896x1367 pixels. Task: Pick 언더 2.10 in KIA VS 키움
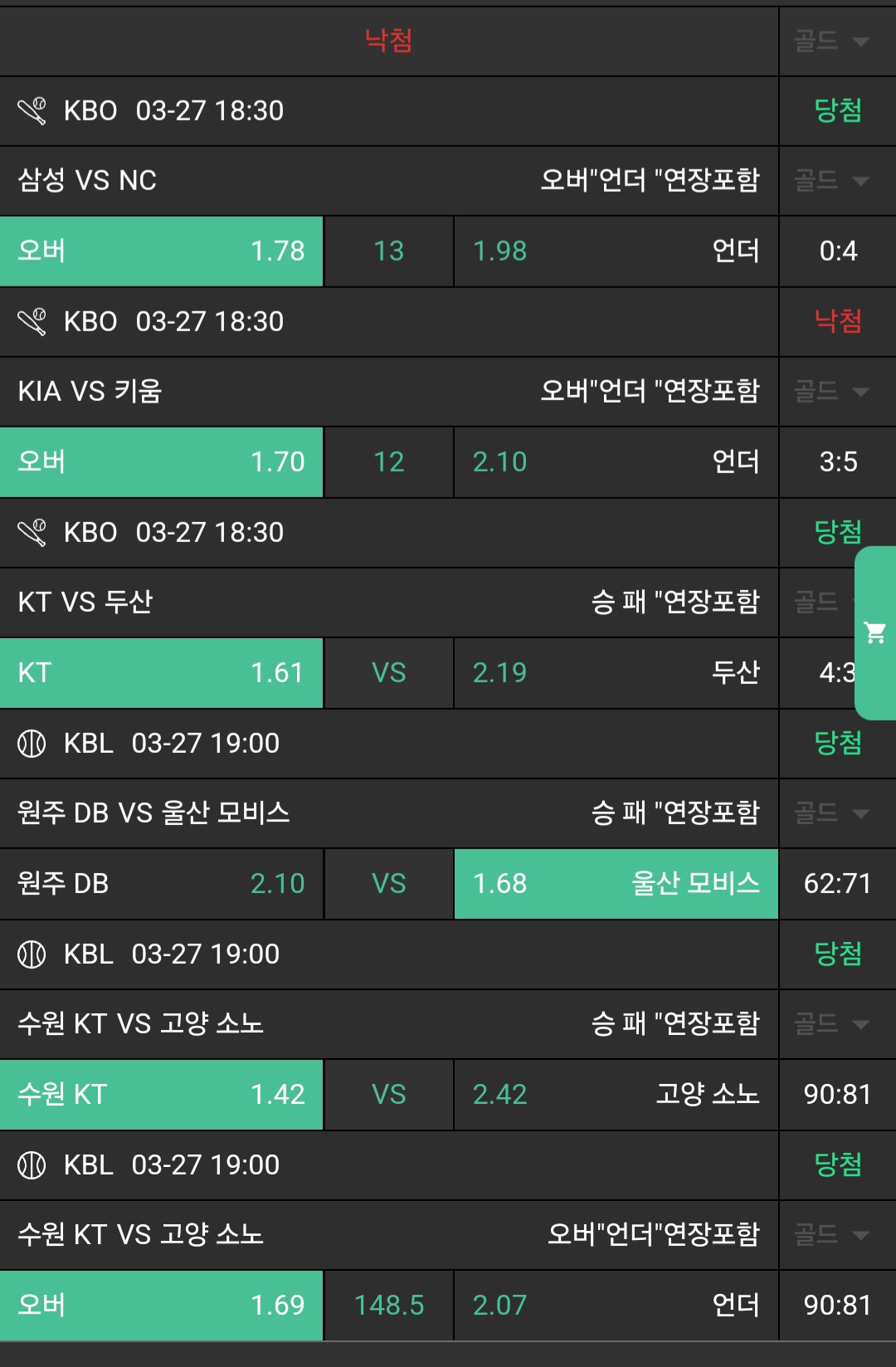click(x=616, y=461)
